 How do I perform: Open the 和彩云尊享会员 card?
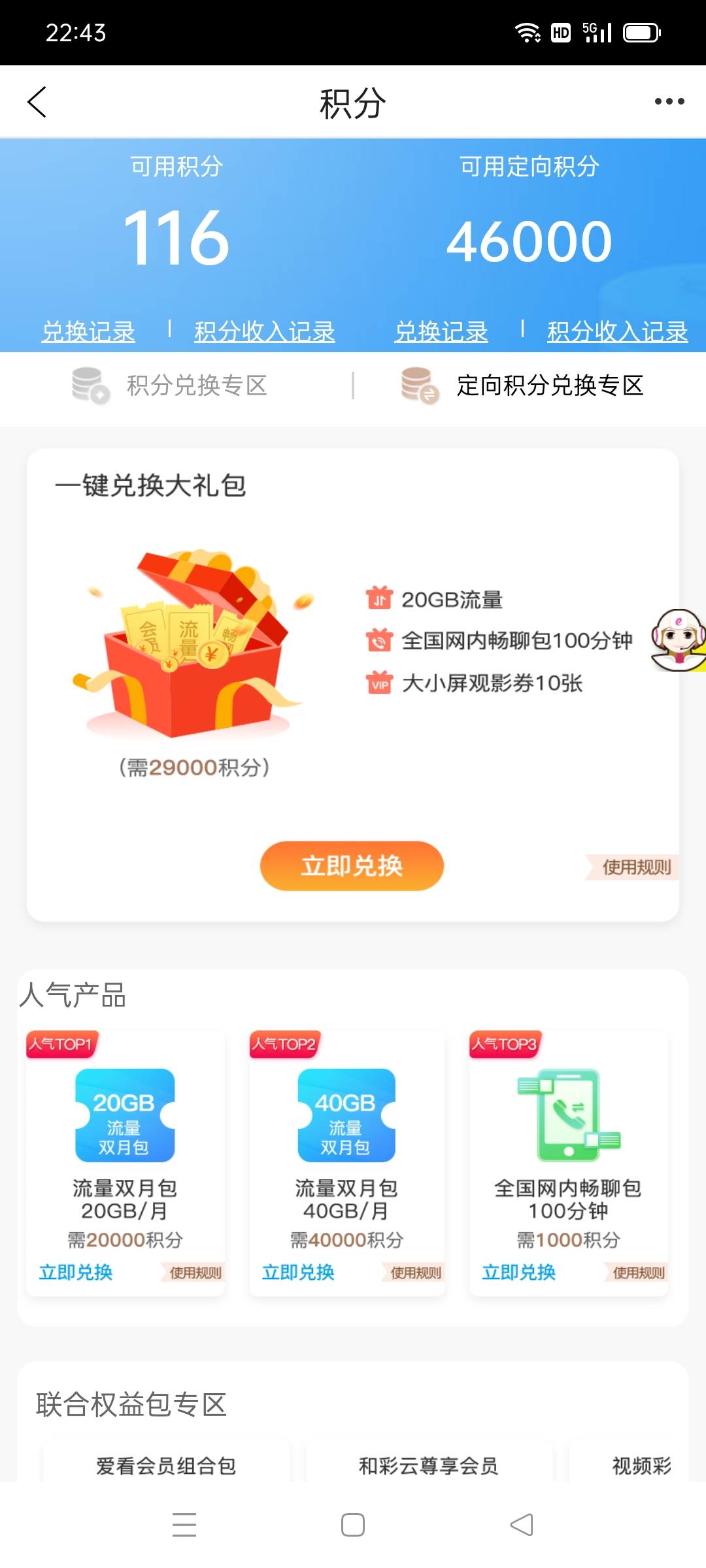(x=429, y=1466)
